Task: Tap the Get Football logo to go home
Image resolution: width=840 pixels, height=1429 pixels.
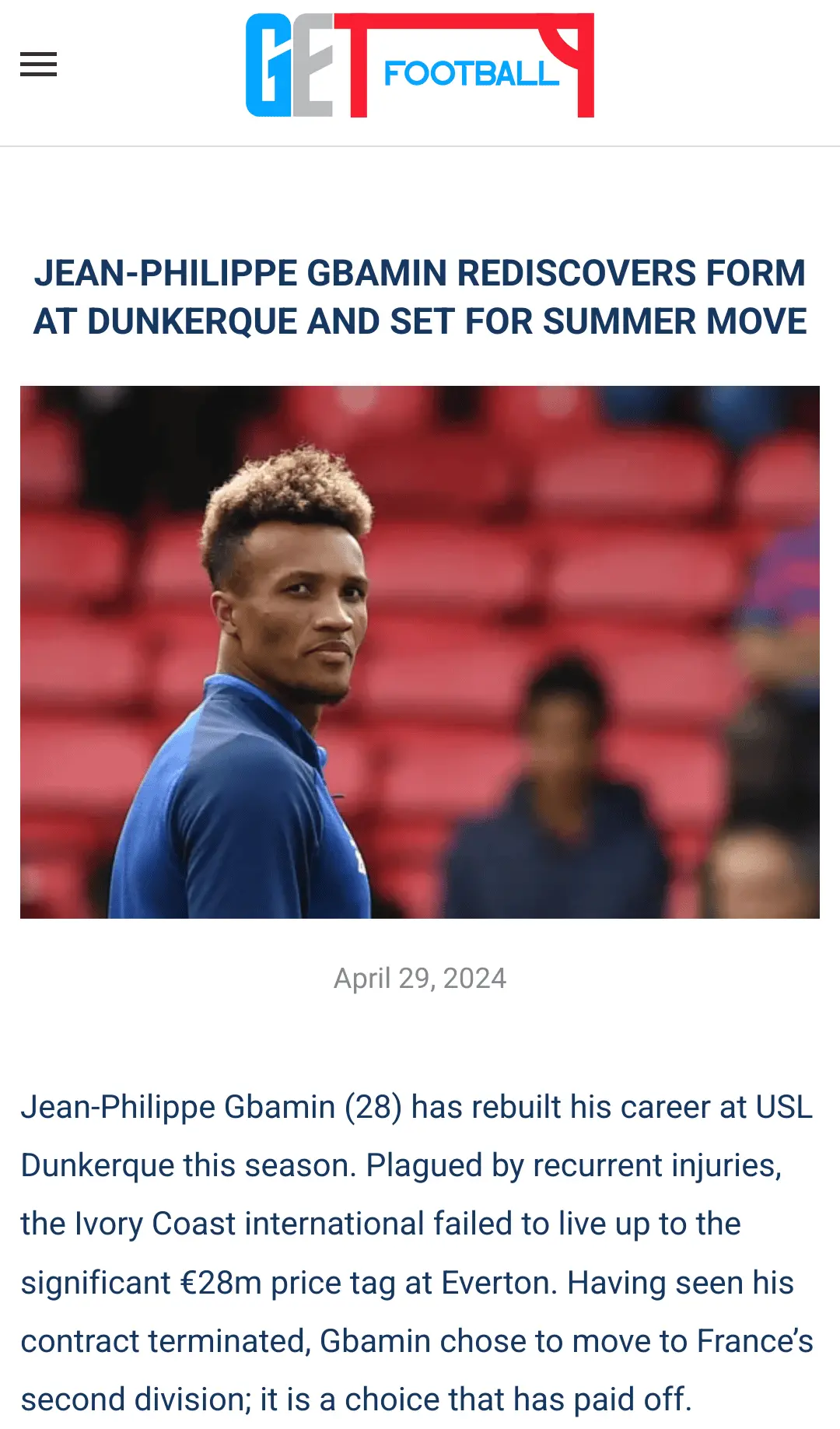Action: pos(419,66)
